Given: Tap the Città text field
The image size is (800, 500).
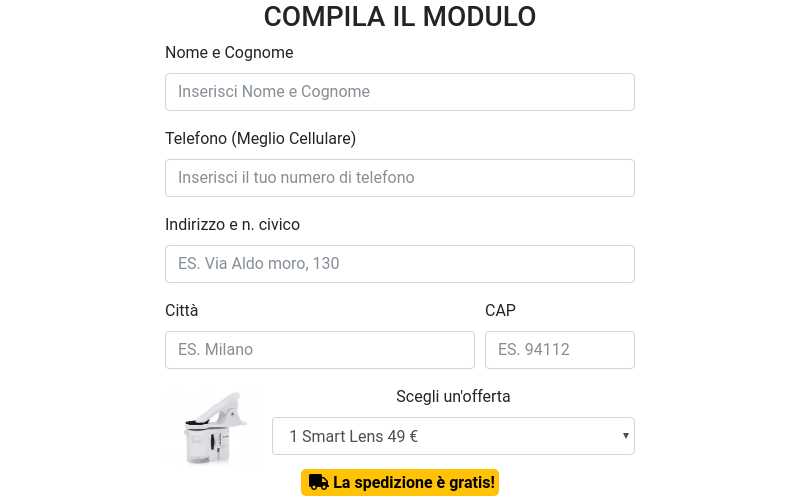Looking at the screenshot, I should [319, 350].
